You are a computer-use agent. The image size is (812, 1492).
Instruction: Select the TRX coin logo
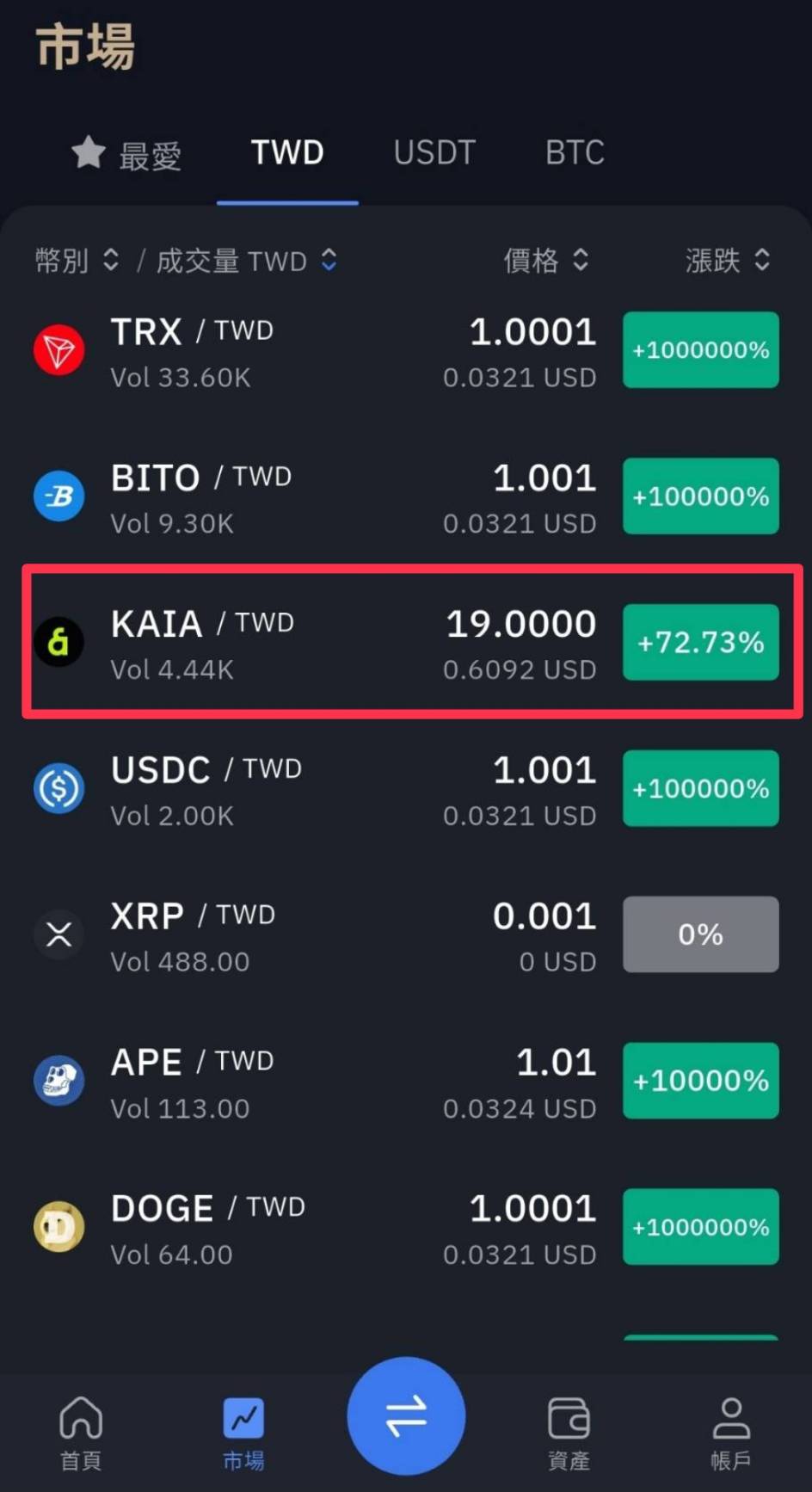58,349
